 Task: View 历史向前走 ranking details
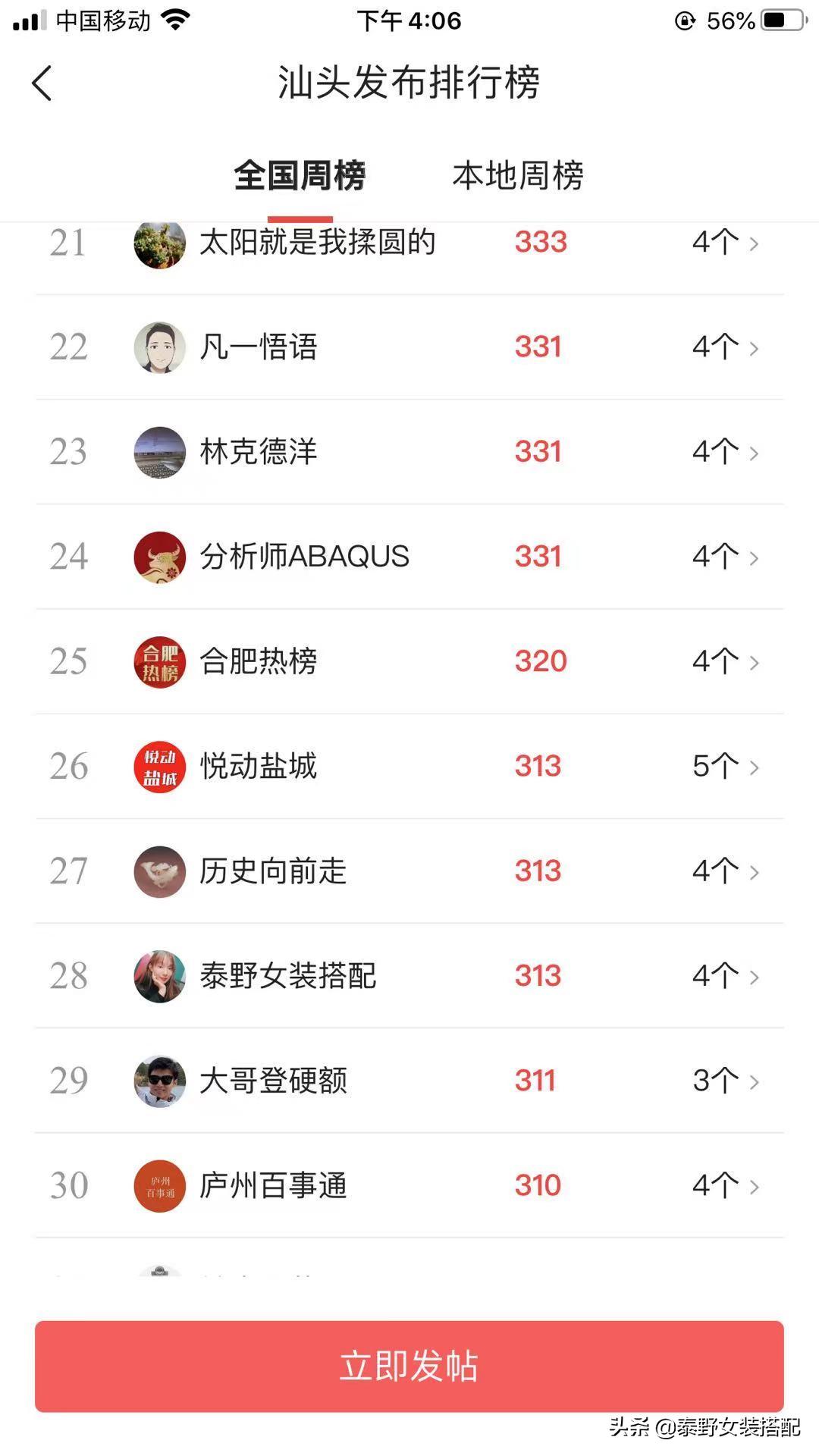coord(409,871)
